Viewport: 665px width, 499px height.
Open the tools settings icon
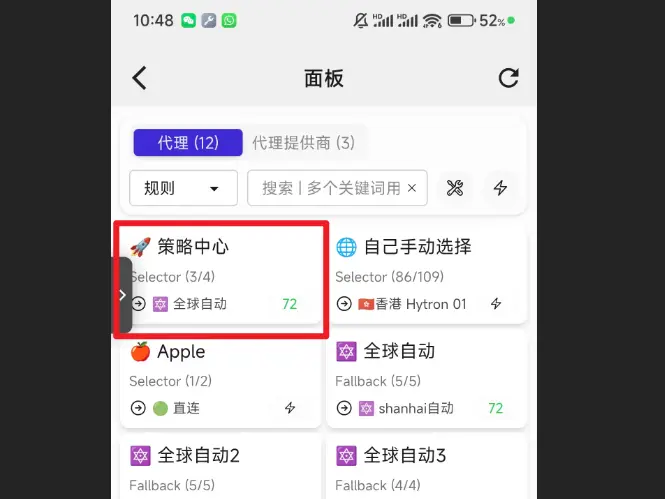click(455, 188)
